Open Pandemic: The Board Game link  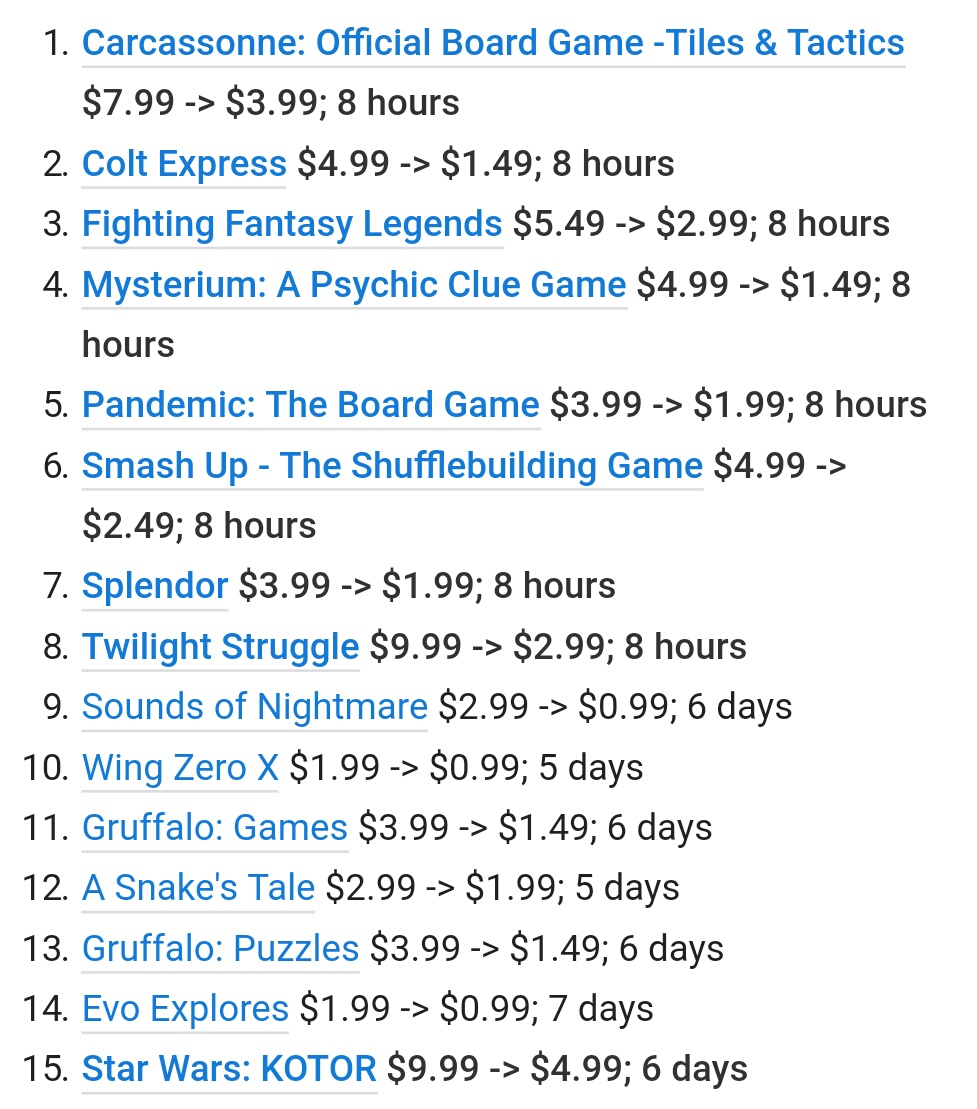coord(310,405)
